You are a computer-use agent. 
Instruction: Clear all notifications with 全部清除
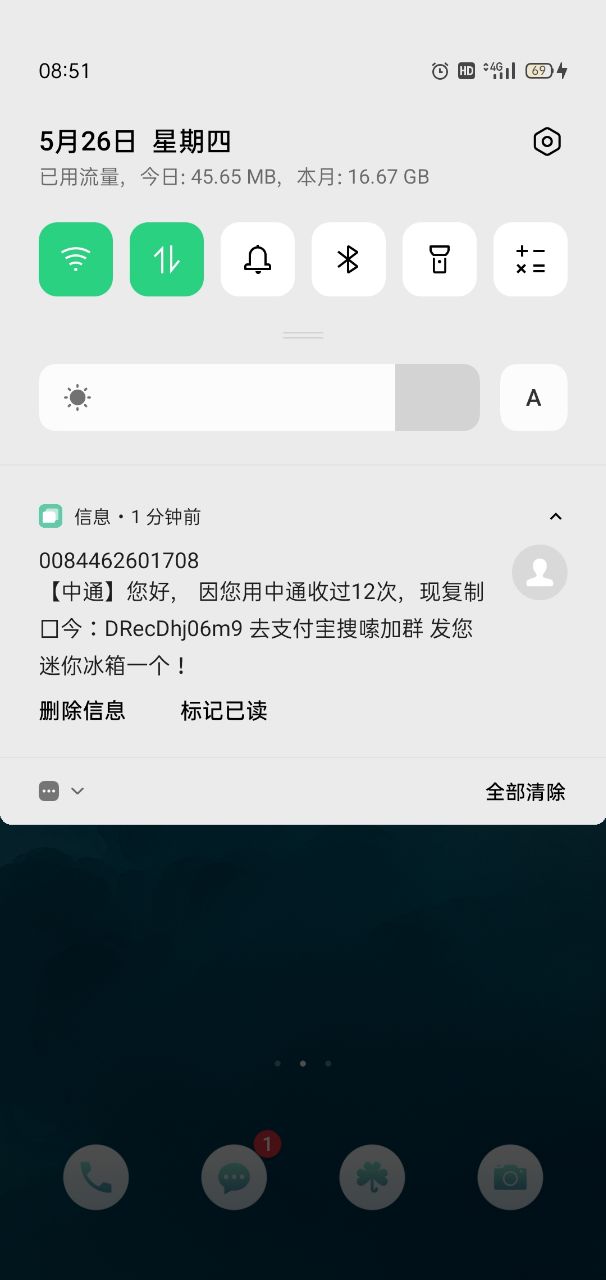[525, 792]
